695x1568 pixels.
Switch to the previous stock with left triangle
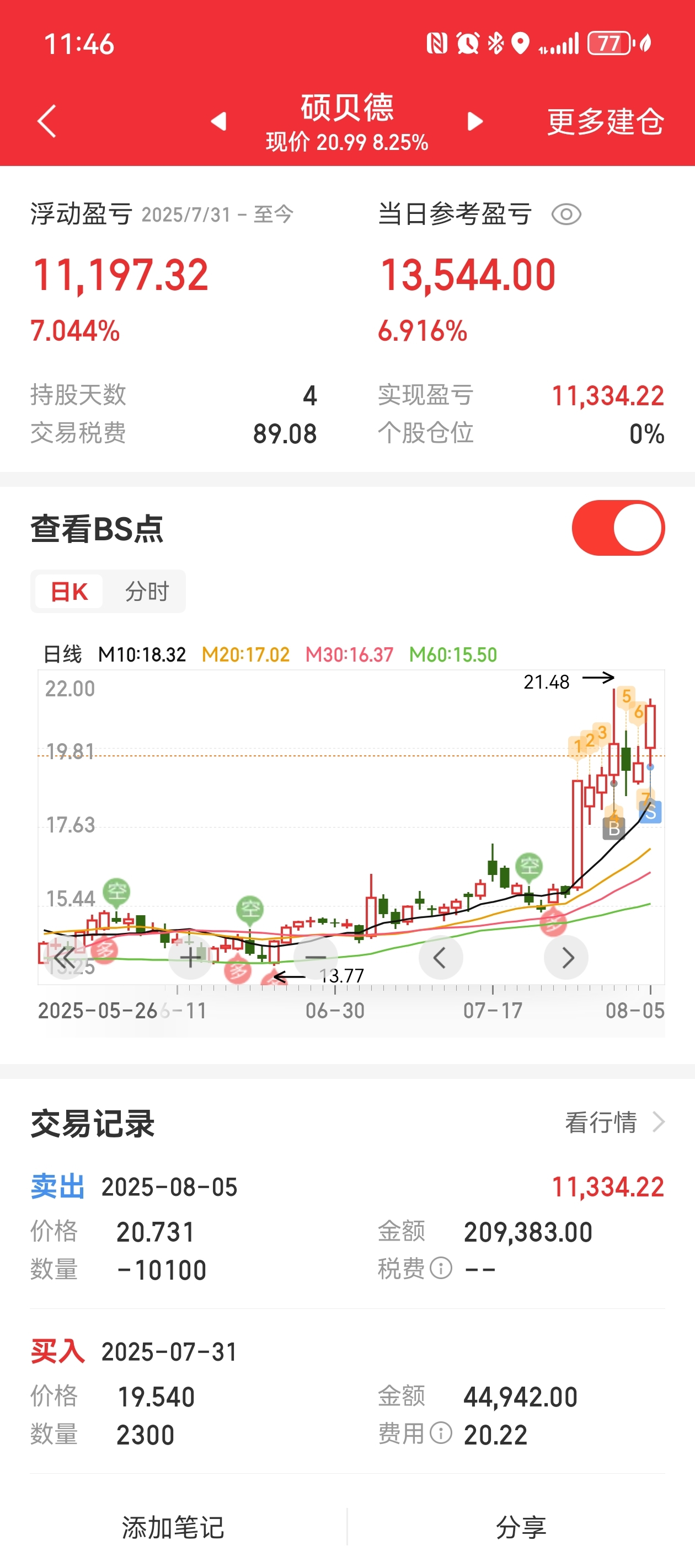pos(218,121)
